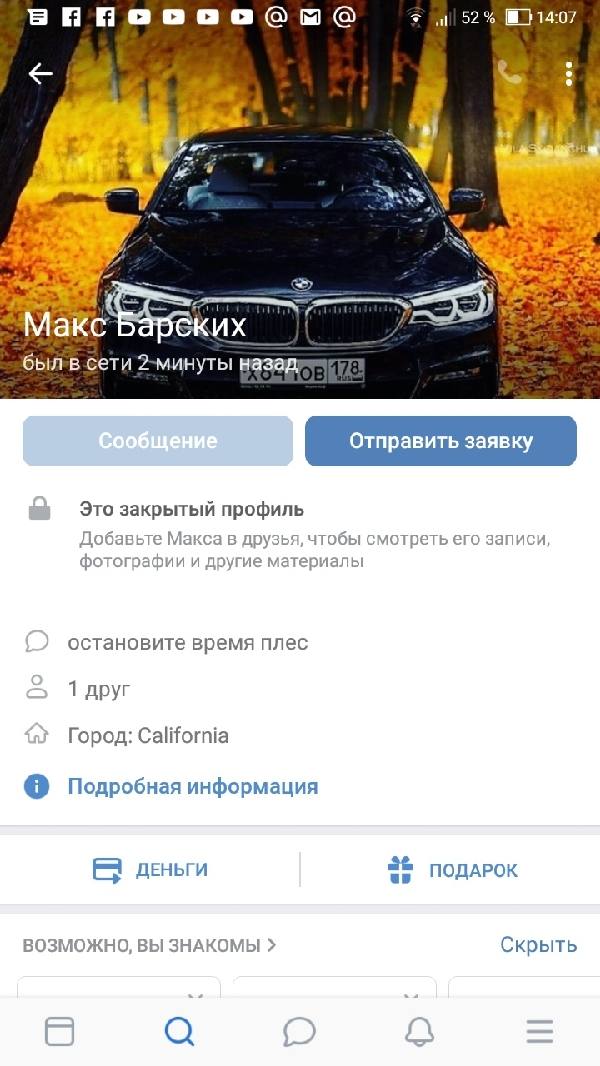The width and height of the screenshot is (600, 1066).
Task: Send a gift with ПОДАРОК
Action: tap(453, 870)
